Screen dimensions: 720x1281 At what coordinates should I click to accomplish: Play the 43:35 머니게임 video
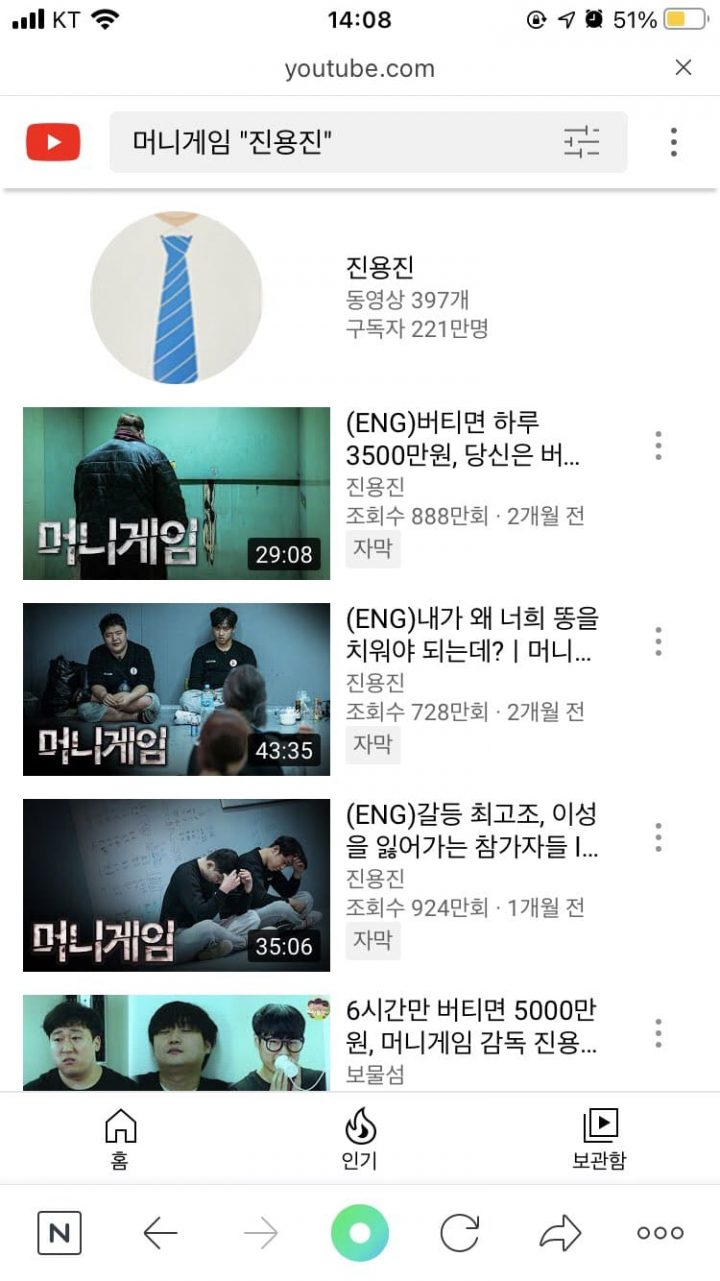click(176, 689)
